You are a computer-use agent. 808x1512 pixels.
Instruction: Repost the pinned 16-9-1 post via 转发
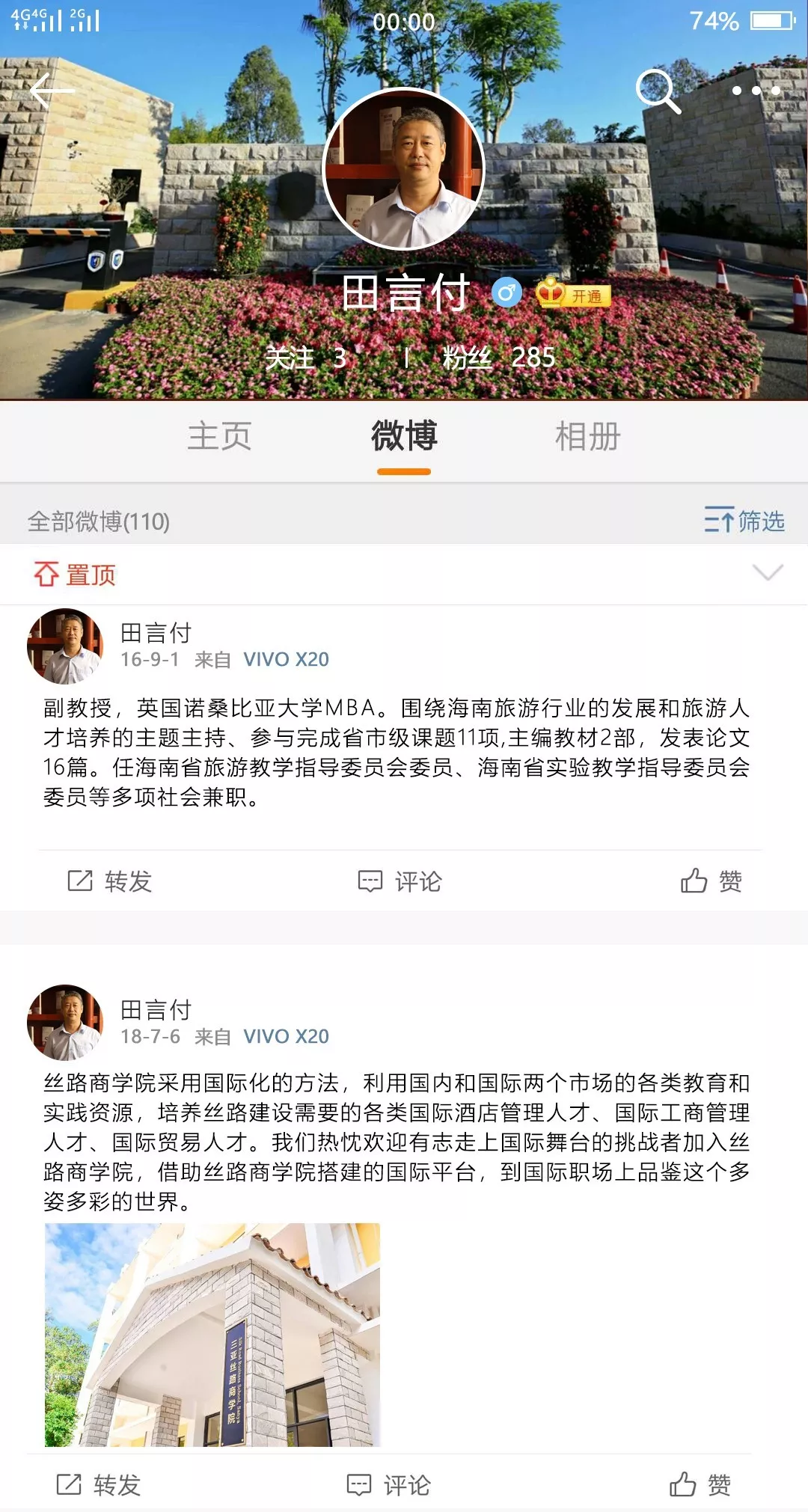tap(110, 881)
